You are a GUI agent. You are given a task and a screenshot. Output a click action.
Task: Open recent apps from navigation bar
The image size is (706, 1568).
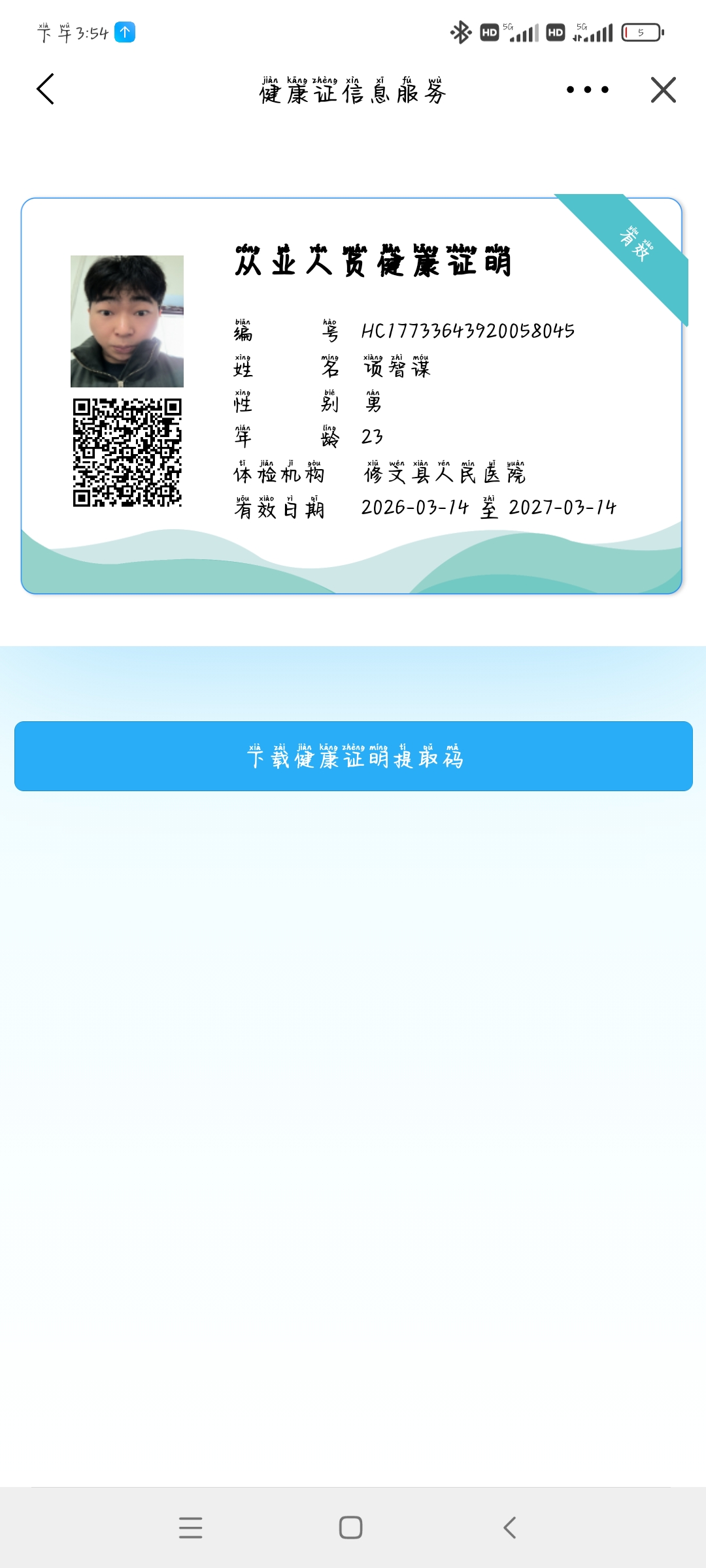tap(190, 1527)
